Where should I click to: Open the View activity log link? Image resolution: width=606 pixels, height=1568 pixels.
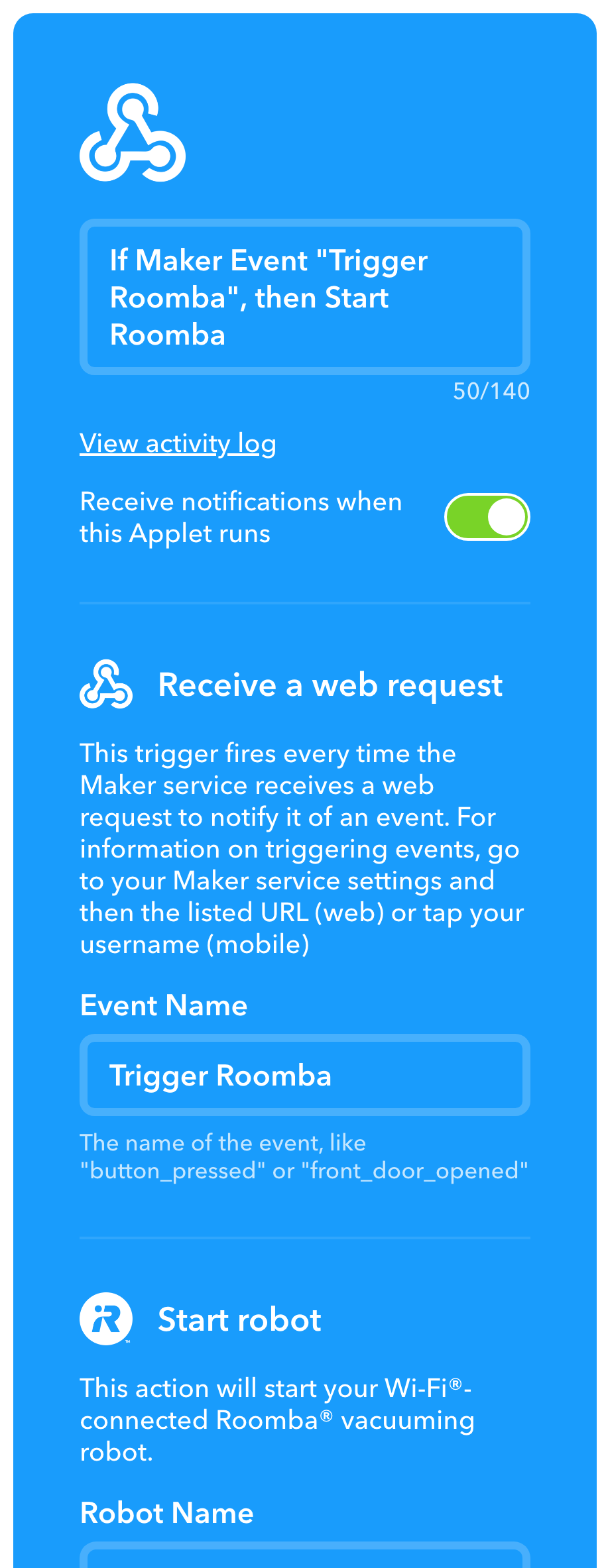coord(178,443)
